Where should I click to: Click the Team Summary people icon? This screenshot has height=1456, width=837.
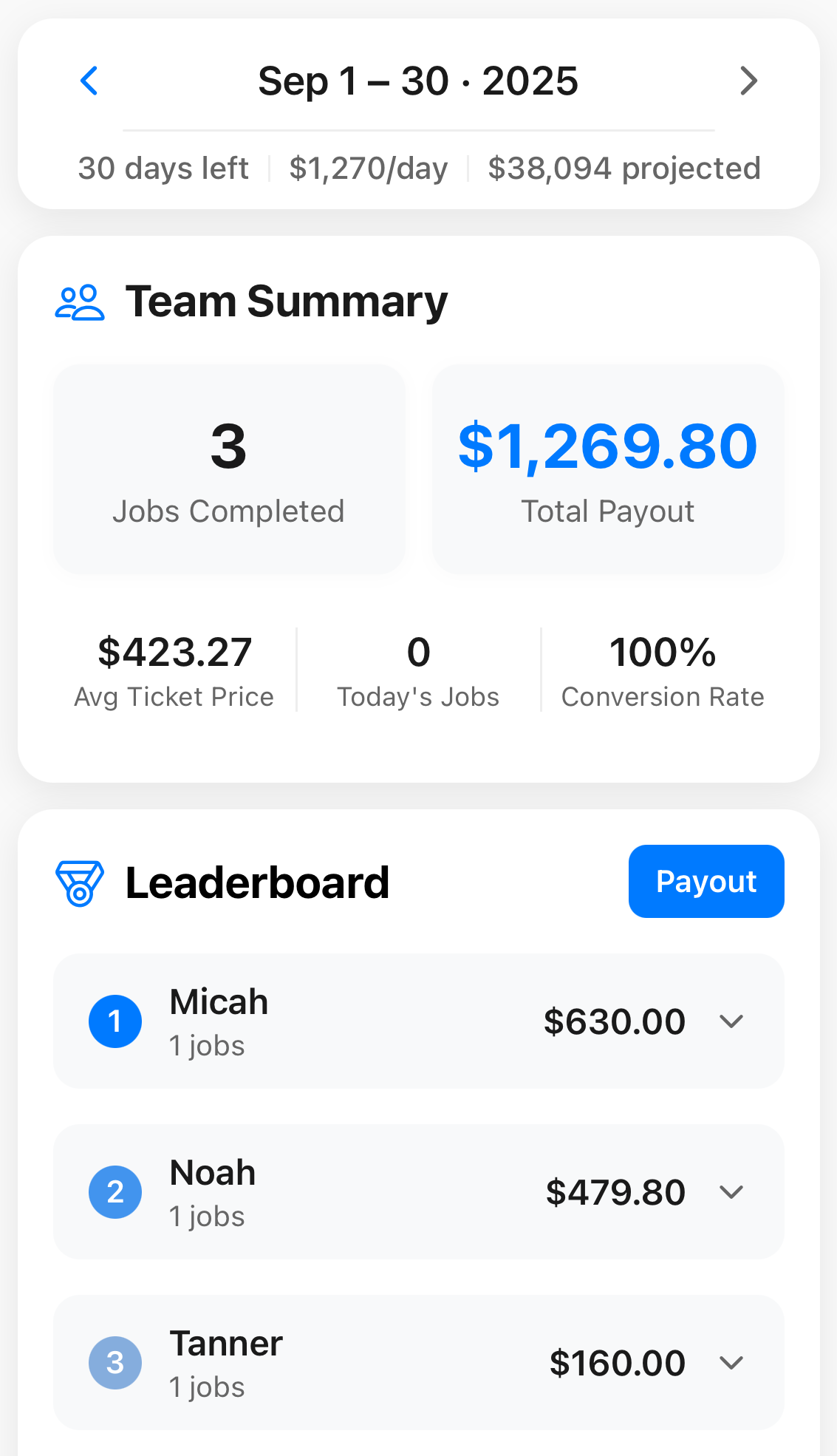pos(79,301)
